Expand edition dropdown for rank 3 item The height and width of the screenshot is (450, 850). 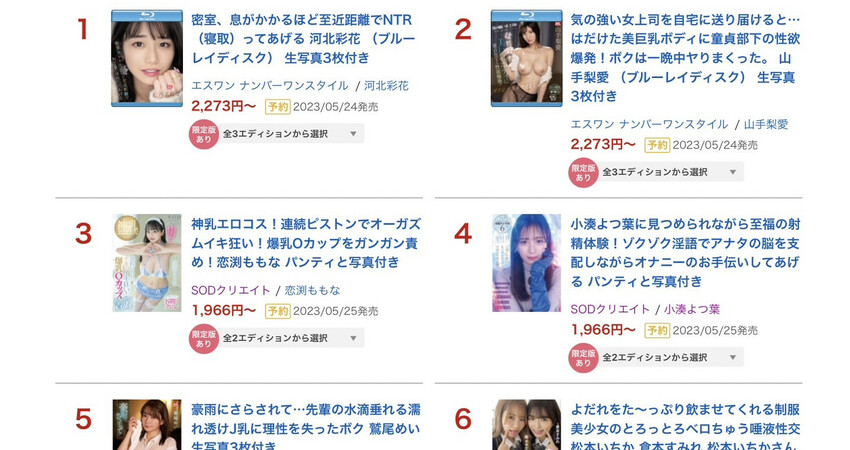point(290,338)
